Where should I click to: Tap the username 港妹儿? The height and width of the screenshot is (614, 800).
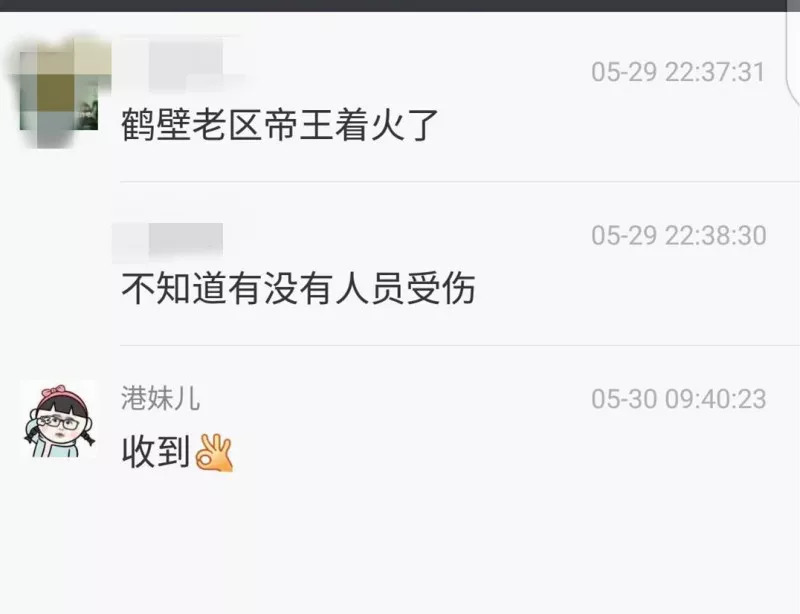160,399
